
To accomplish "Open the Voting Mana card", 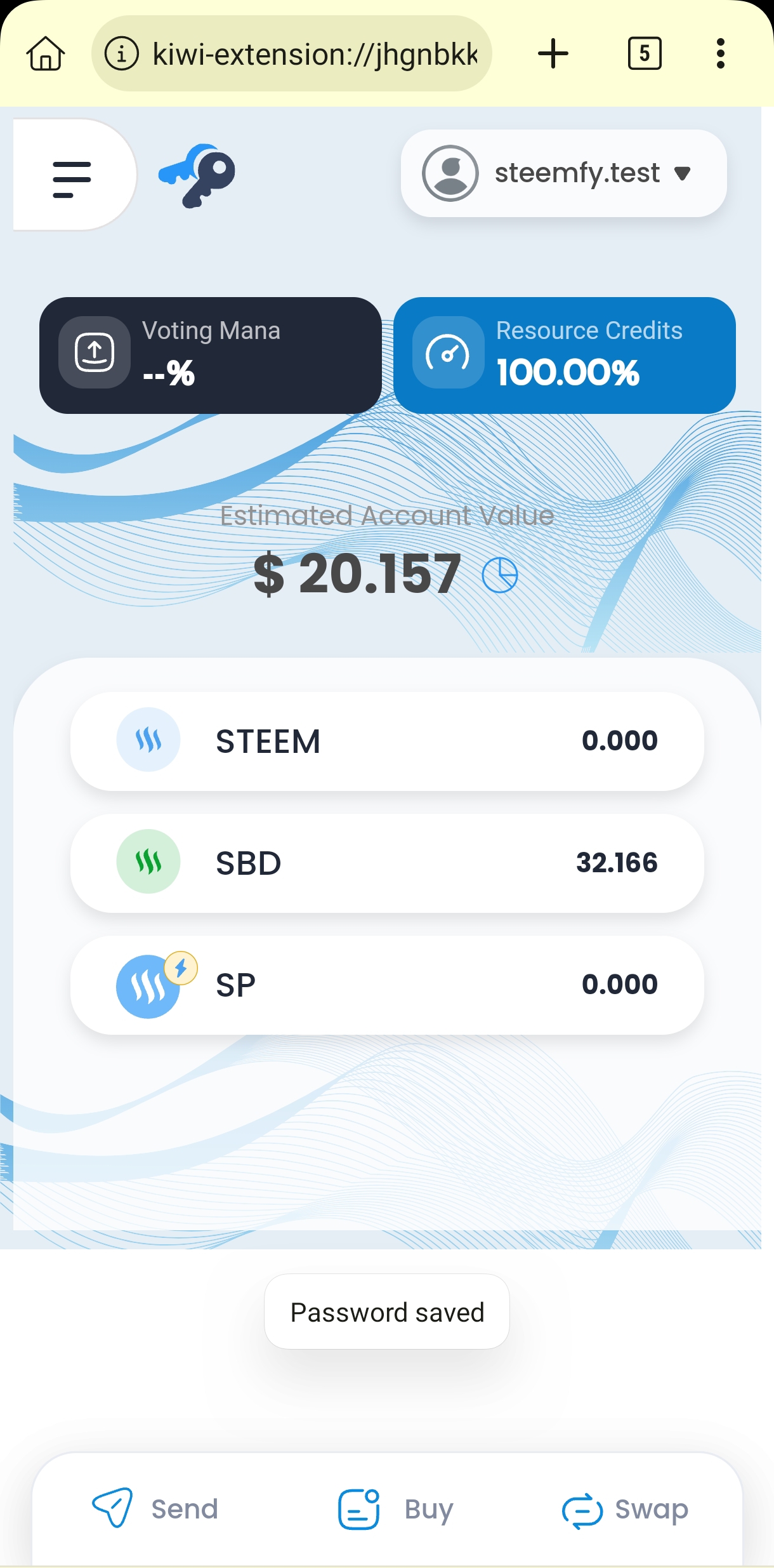I will point(210,355).
